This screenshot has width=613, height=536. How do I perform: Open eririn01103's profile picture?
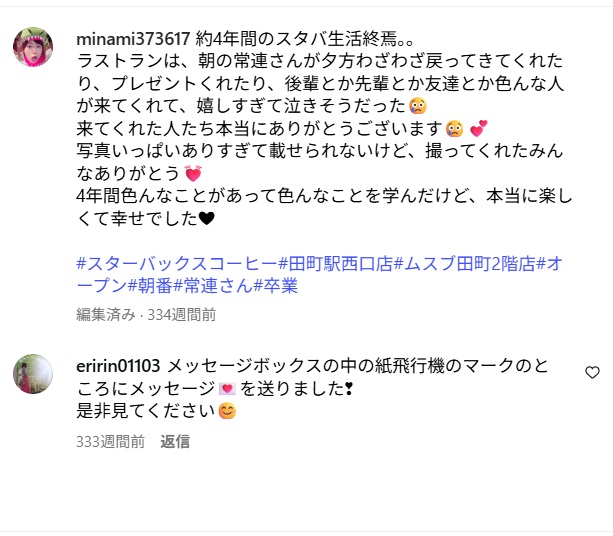[x=33, y=373]
